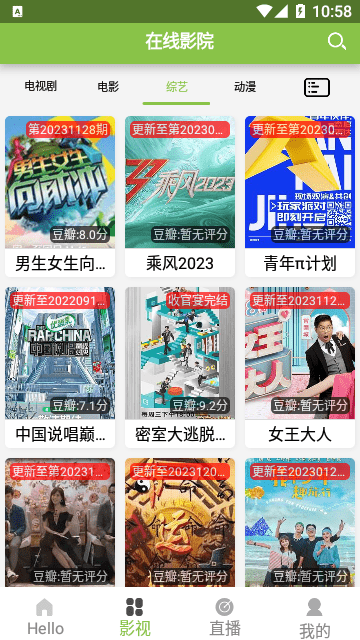
Task: Switch to the 电视剧 tab
Action: [x=41, y=87]
